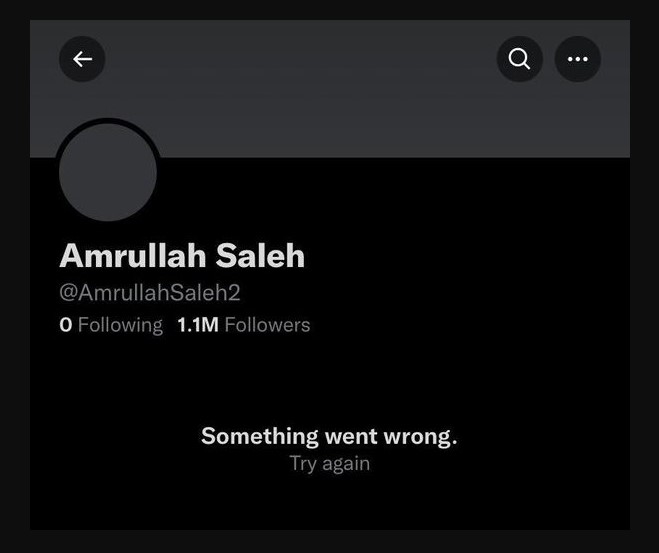Tap Try again to reload
This screenshot has height=553, width=659.
click(x=329, y=463)
